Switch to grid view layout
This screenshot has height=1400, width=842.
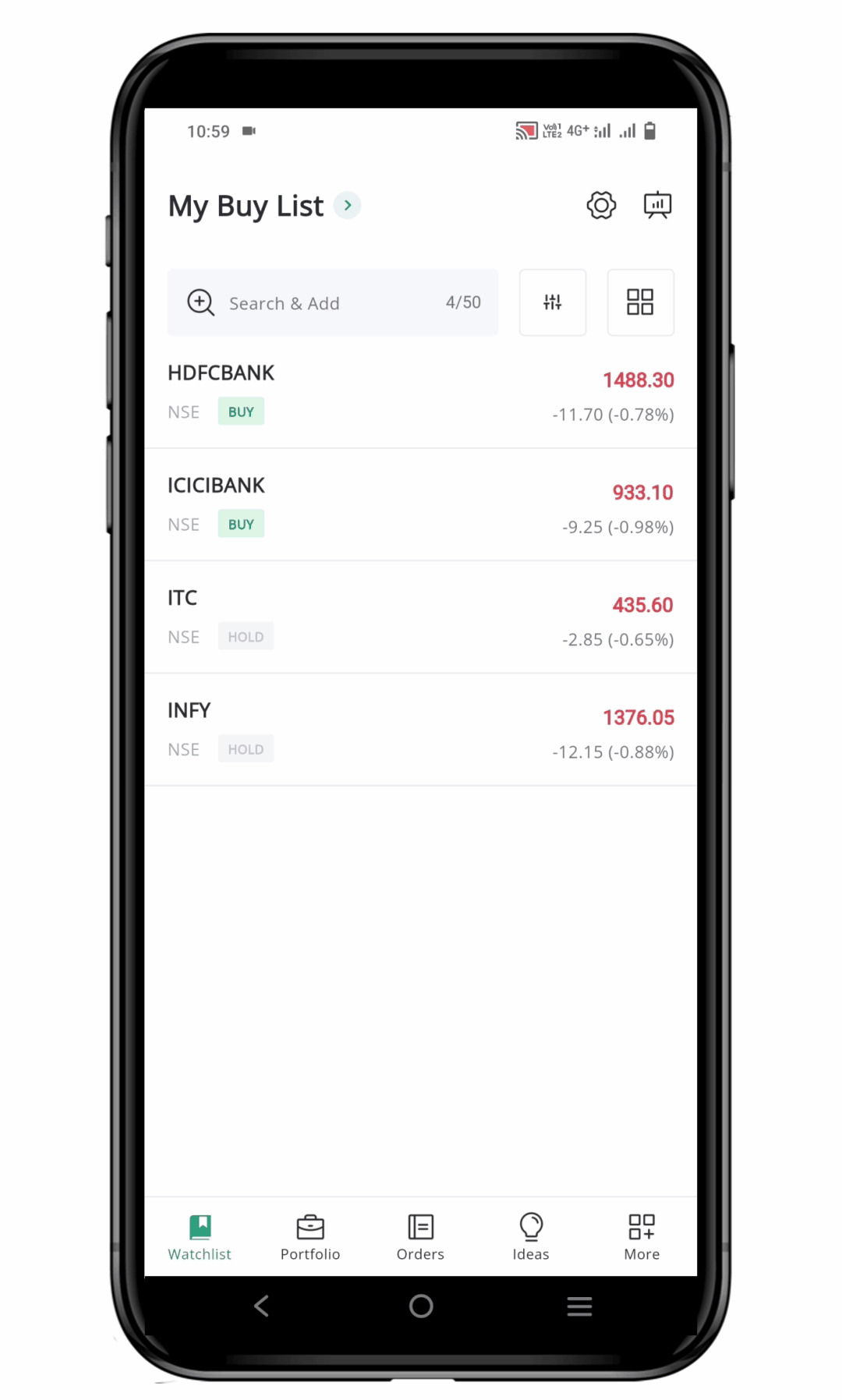click(640, 302)
